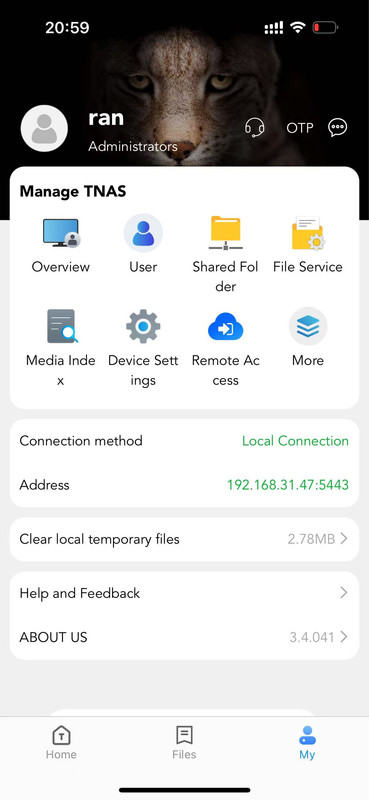
Task: Open Remote Access
Action: tap(226, 348)
